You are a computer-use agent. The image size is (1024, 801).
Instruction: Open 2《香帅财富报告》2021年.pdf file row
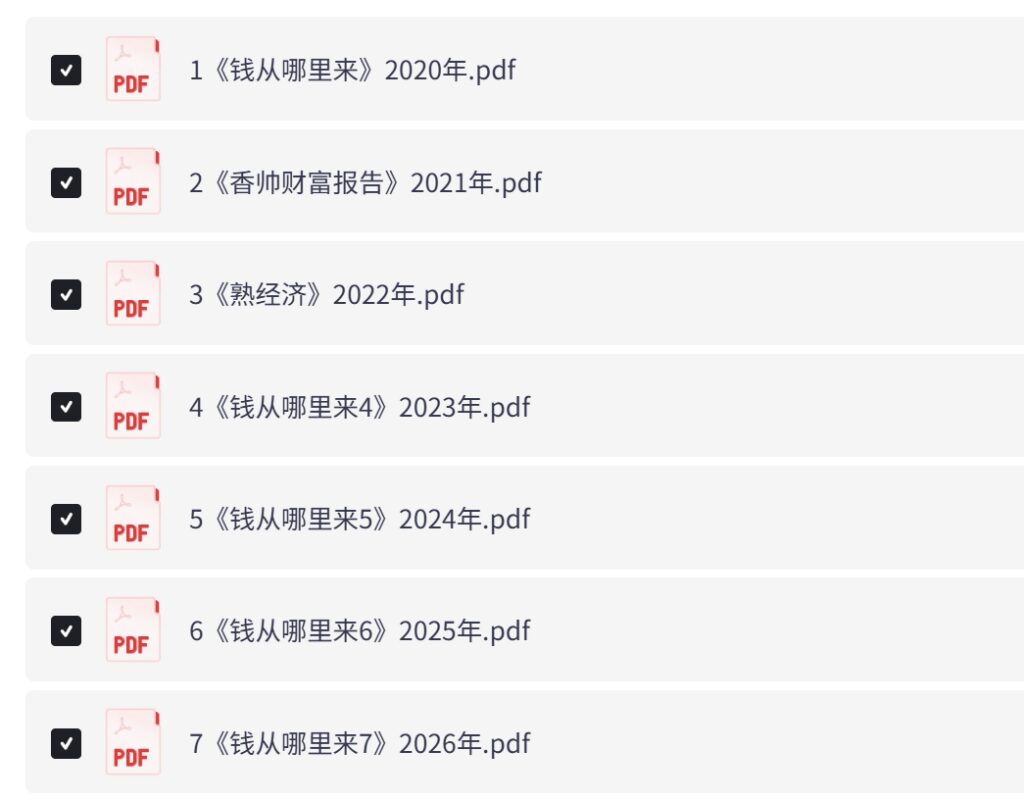coord(365,183)
